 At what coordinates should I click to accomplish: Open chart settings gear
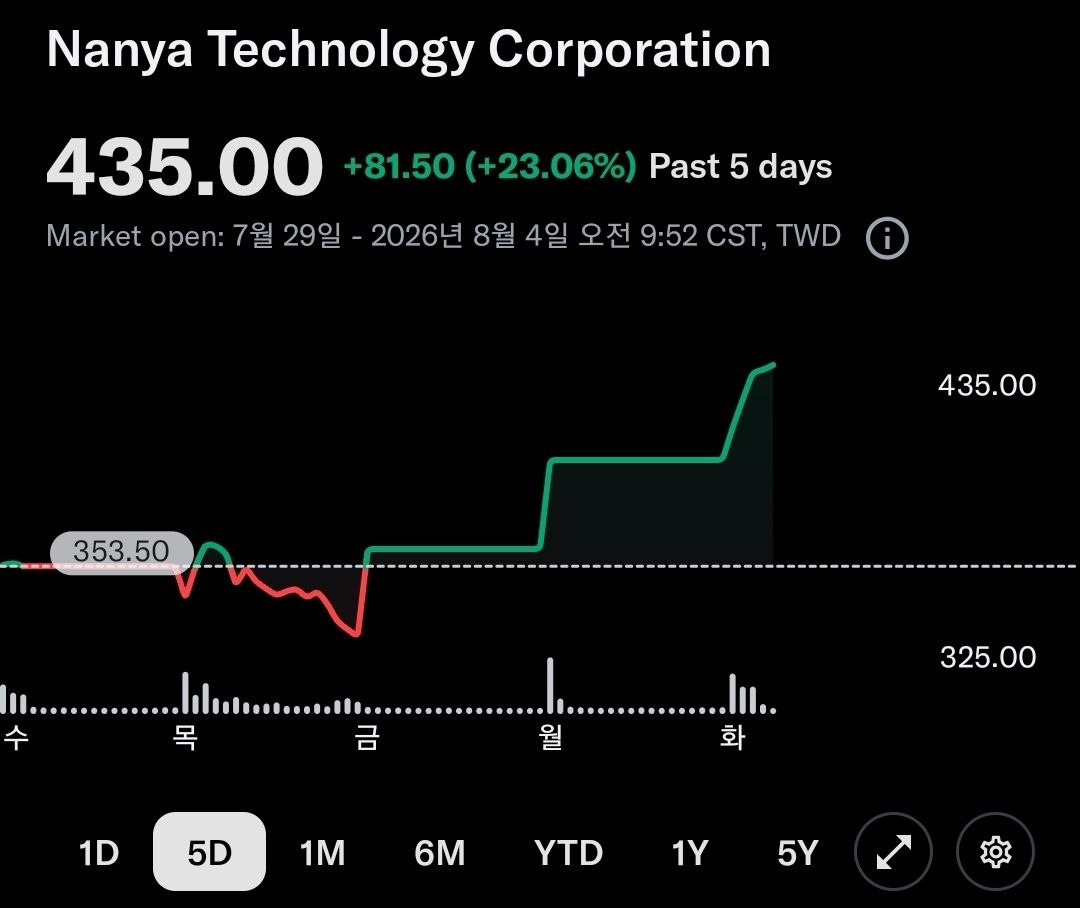[x=995, y=852]
